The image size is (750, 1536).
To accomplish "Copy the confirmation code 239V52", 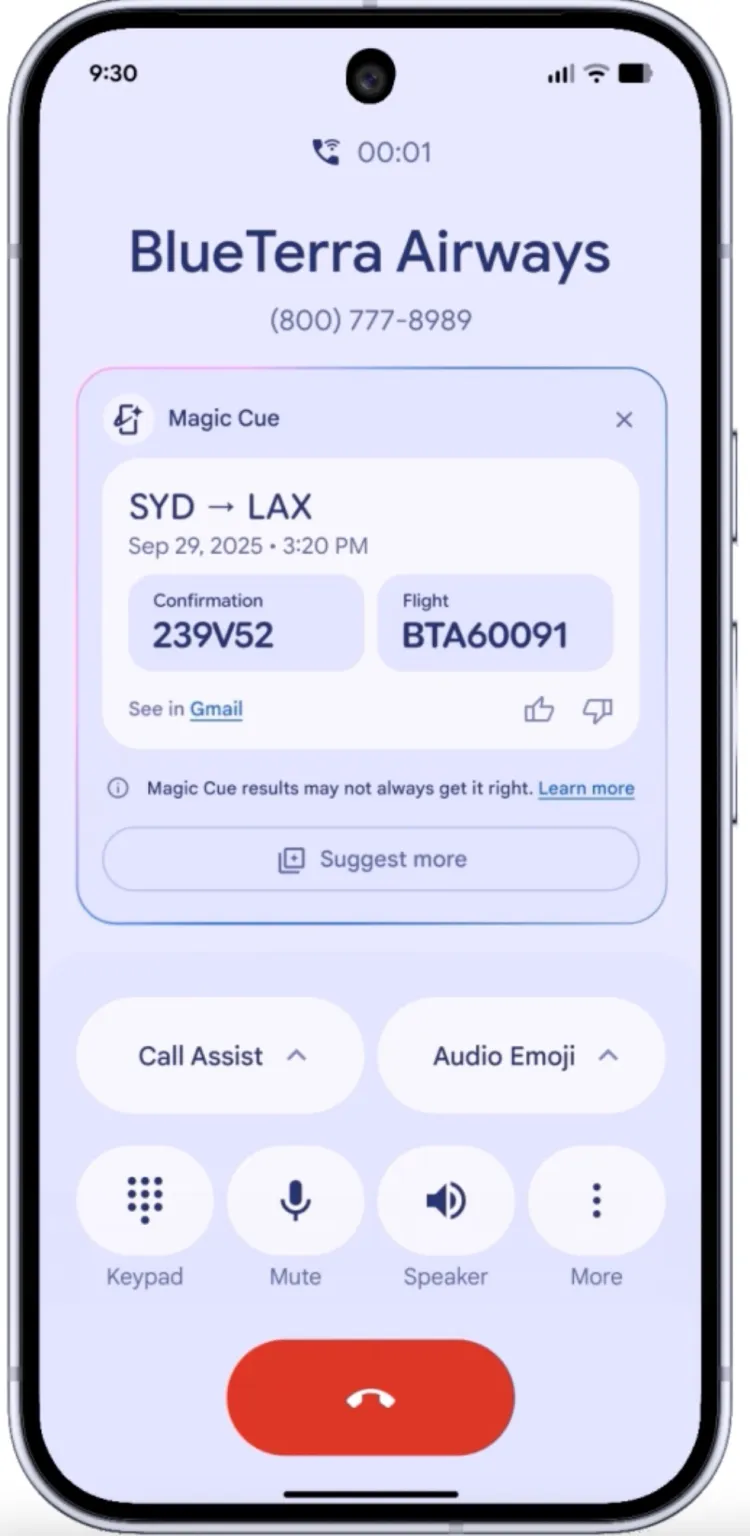I will click(x=246, y=622).
